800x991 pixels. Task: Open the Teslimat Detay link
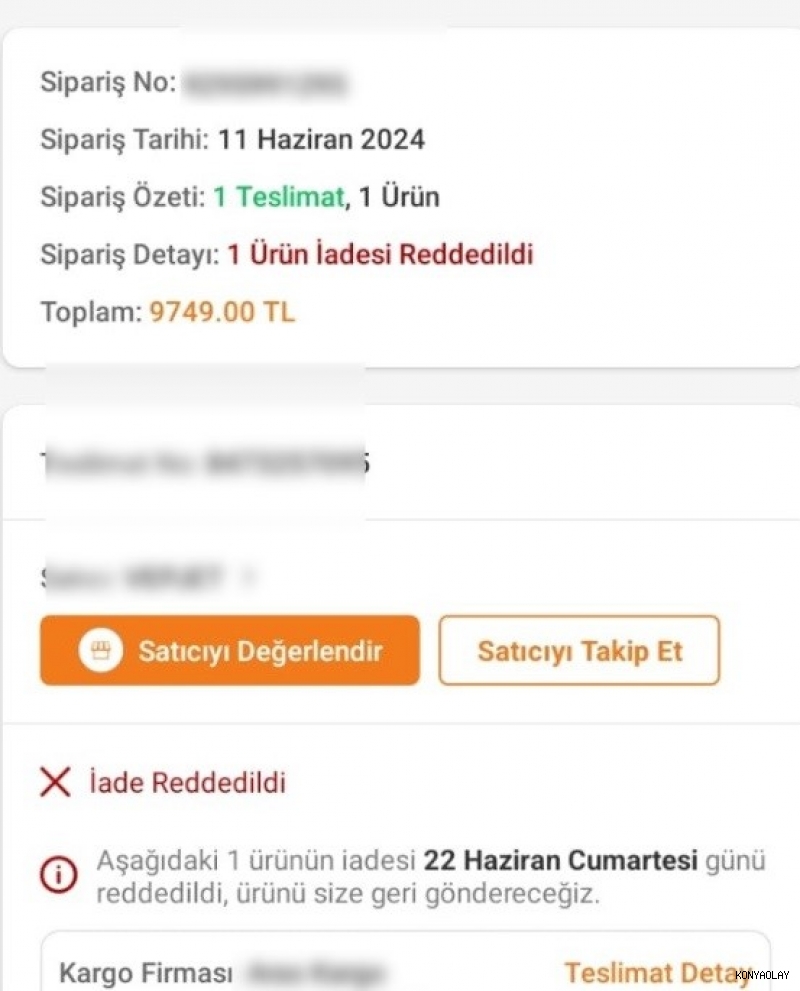(x=655, y=972)
